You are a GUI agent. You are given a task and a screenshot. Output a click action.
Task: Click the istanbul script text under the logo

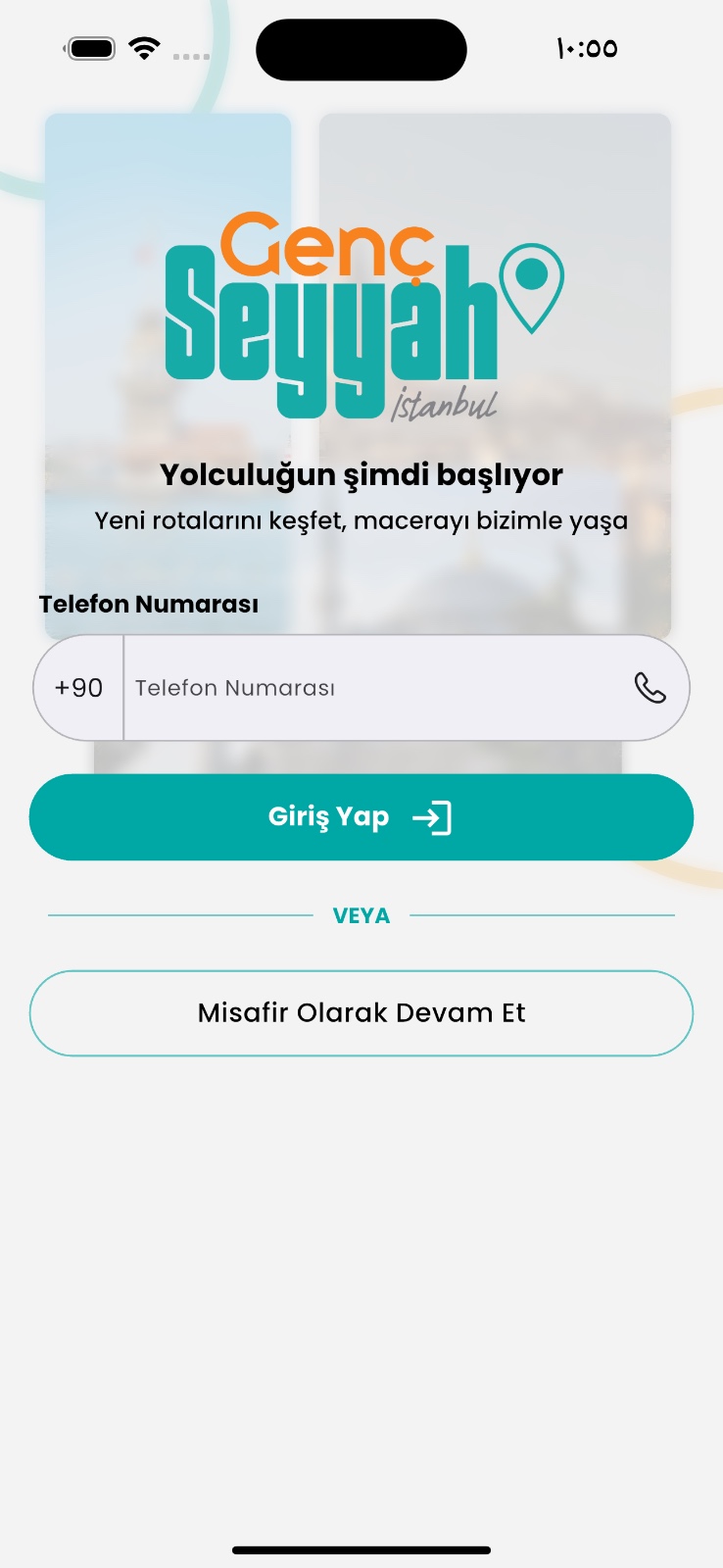[446, 402]
